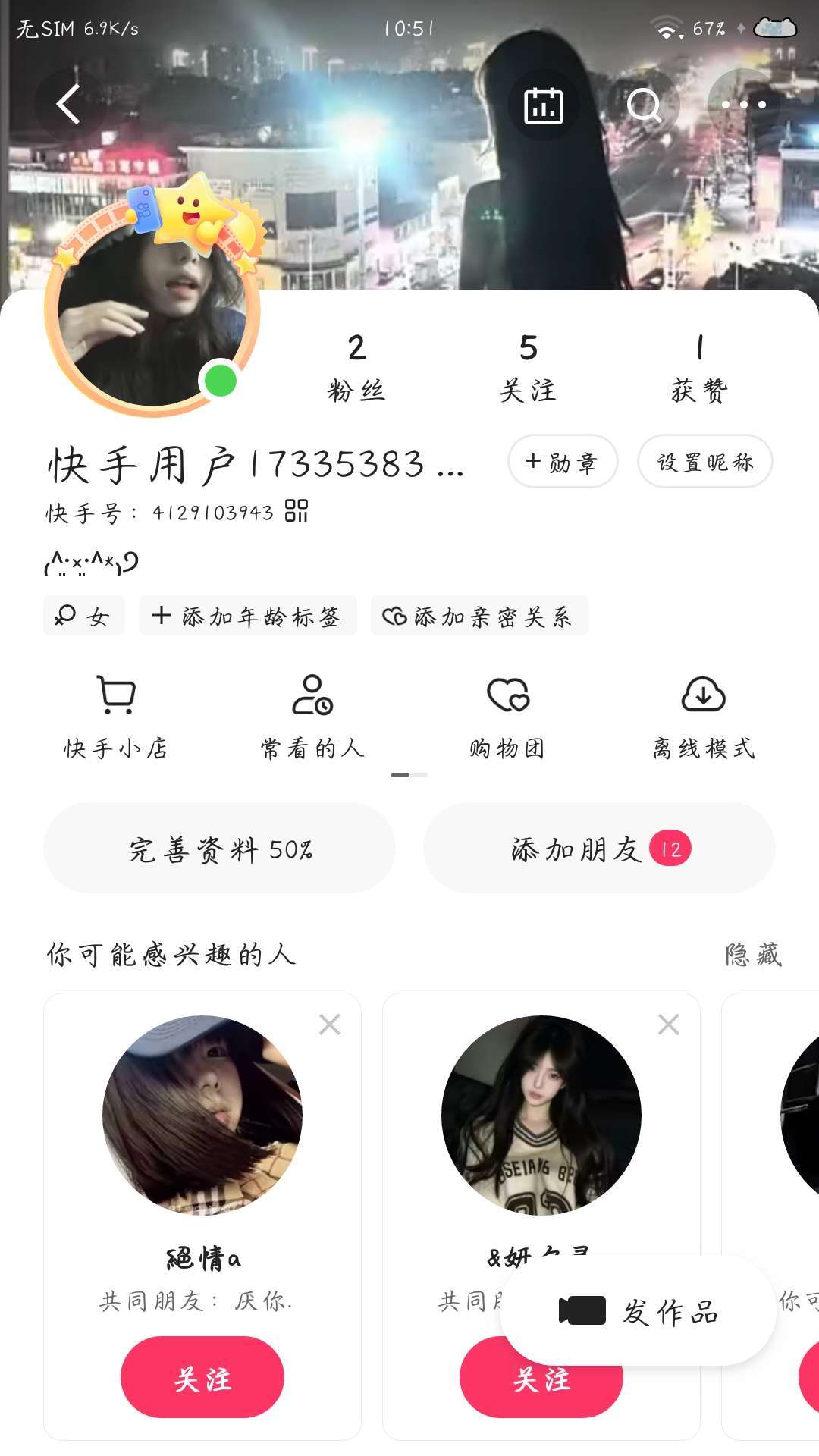Dismiss the 絕情a suggestion card

click(x=330, y=1025)
